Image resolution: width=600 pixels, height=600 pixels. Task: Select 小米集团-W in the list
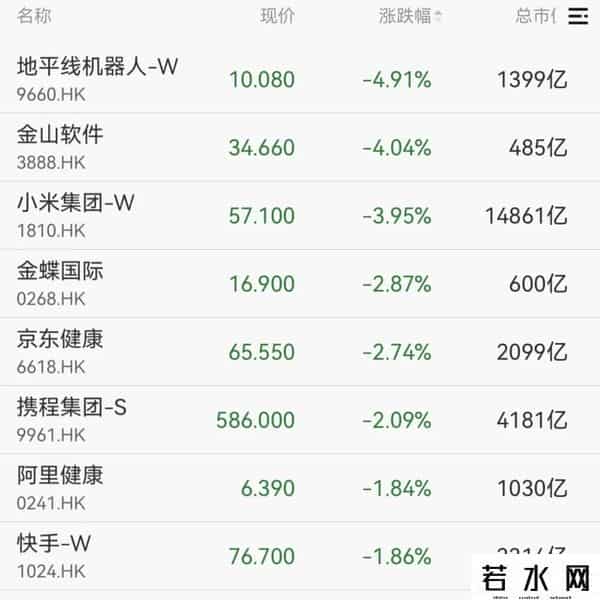click(x=76, y=215)
